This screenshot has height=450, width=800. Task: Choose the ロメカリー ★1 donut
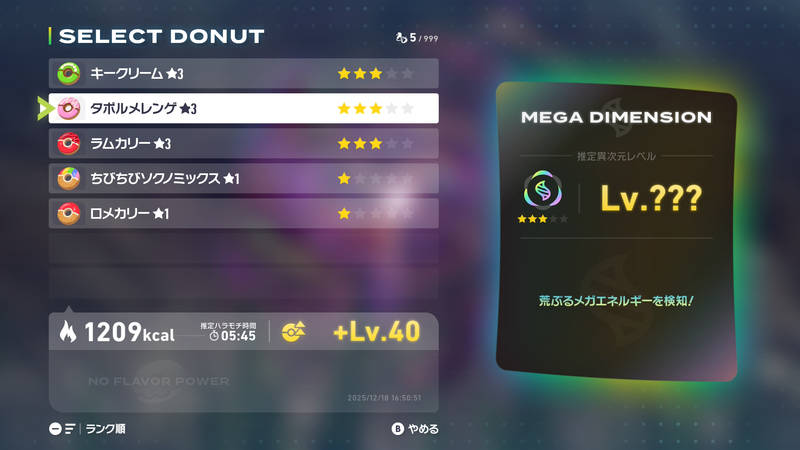click(243, 213)
